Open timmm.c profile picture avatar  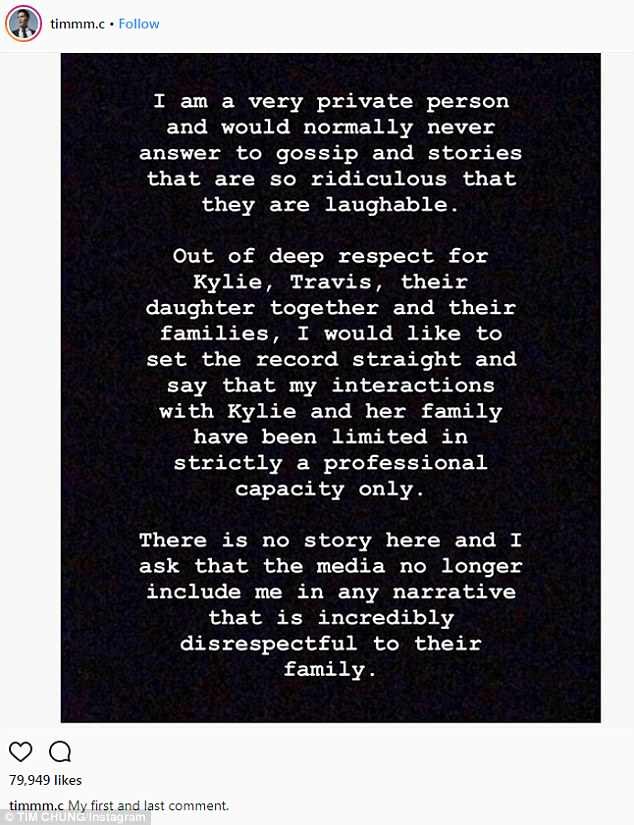click(26, 23)
